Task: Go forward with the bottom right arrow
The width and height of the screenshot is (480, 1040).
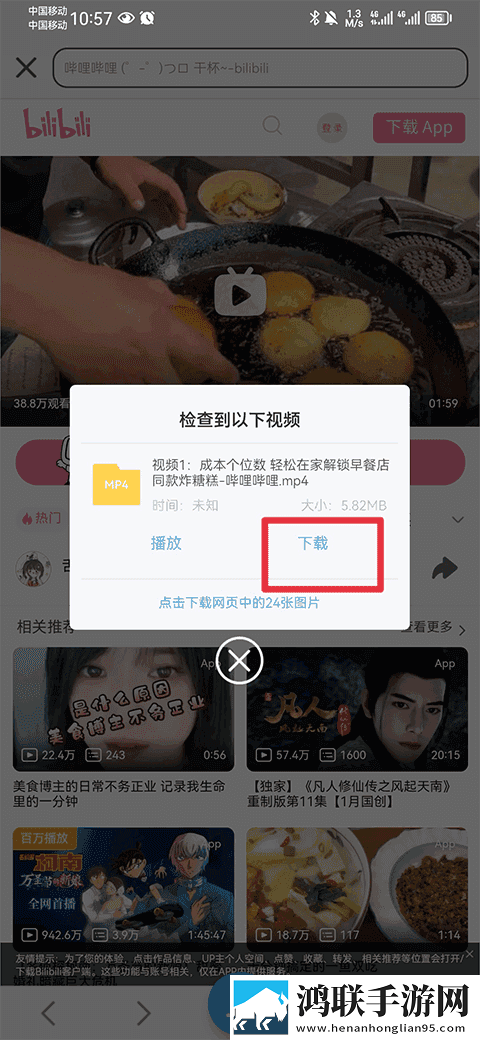Action: (143, 1012)
